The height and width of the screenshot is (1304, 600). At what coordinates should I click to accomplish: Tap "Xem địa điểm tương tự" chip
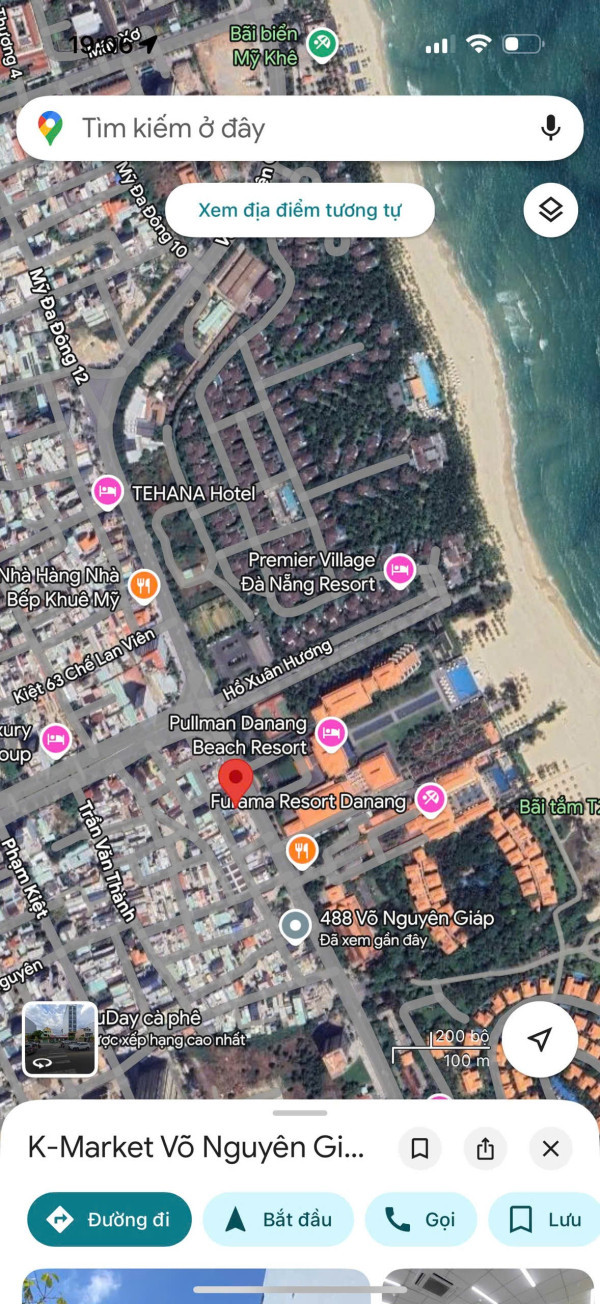(x=300, y=211)
